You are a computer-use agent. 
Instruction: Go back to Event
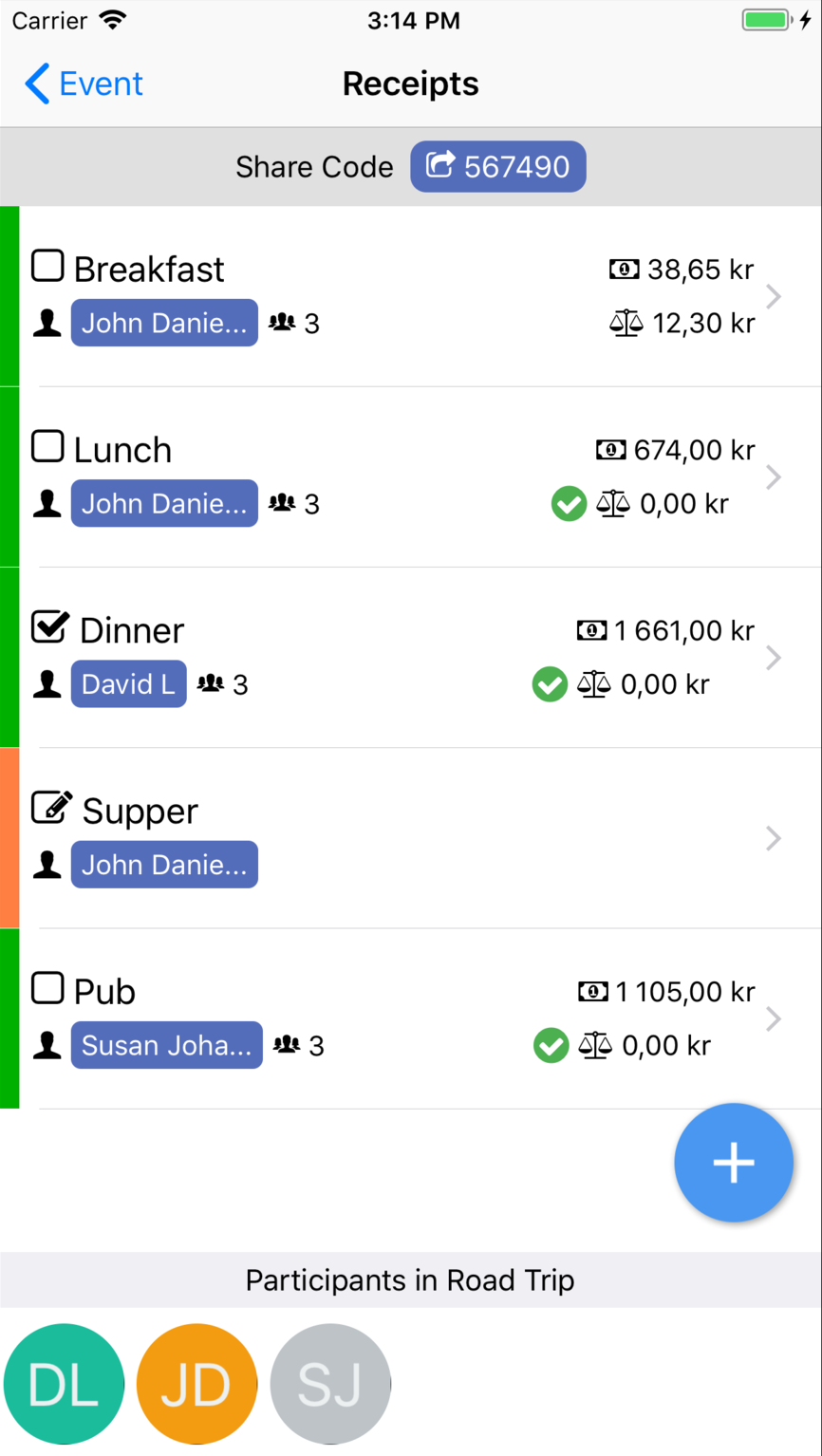84,84
